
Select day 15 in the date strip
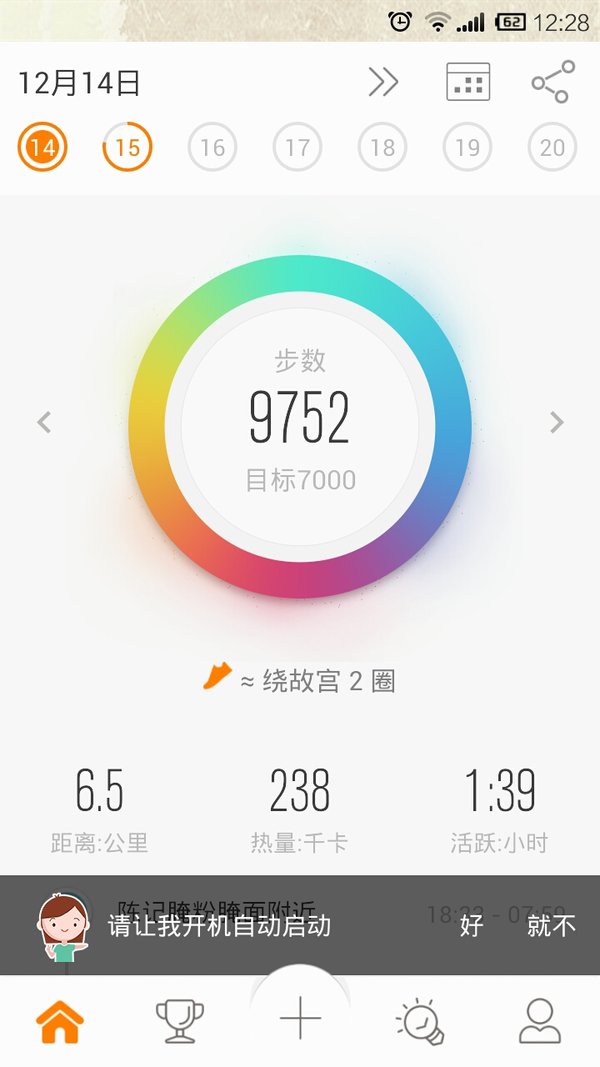127,147
